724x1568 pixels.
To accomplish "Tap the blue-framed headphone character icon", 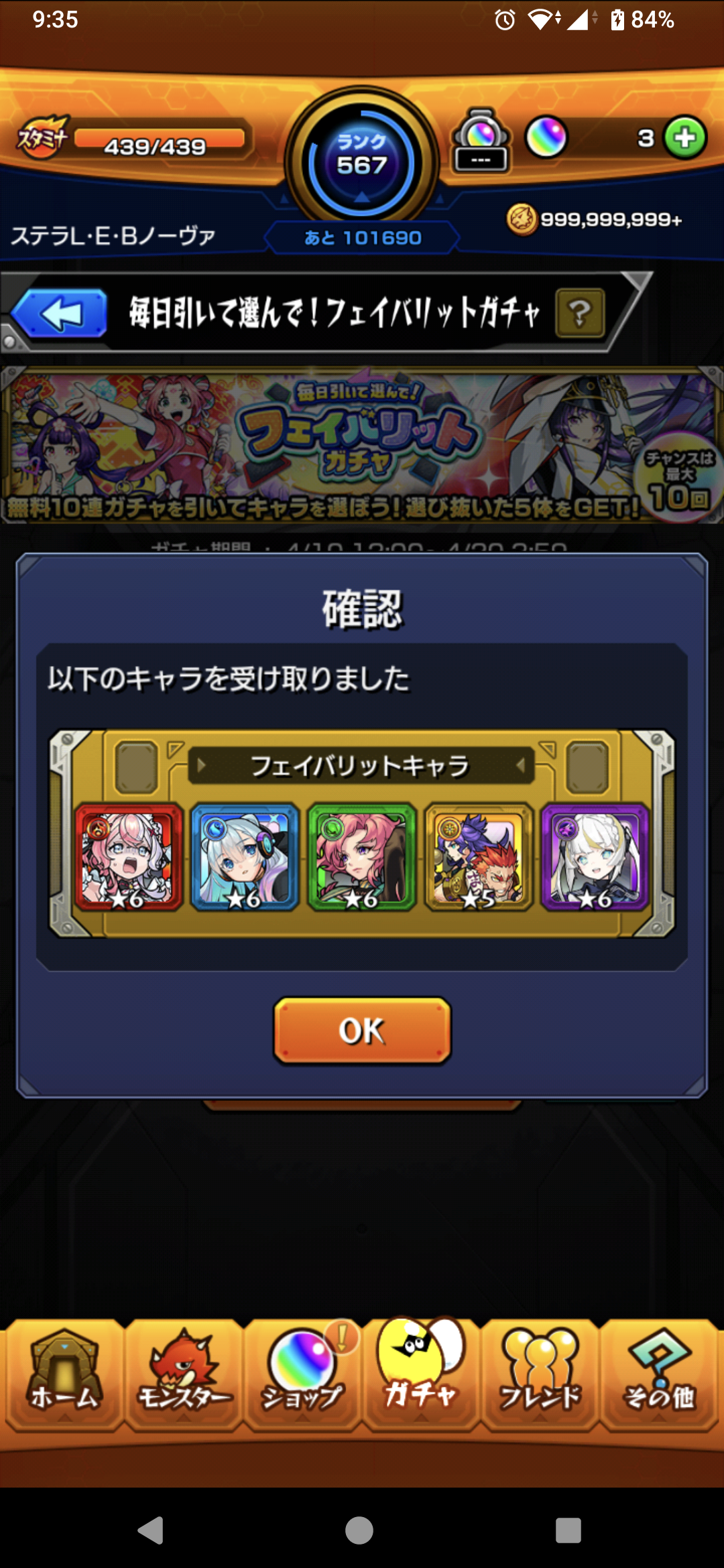I will [x=245, y=858].
